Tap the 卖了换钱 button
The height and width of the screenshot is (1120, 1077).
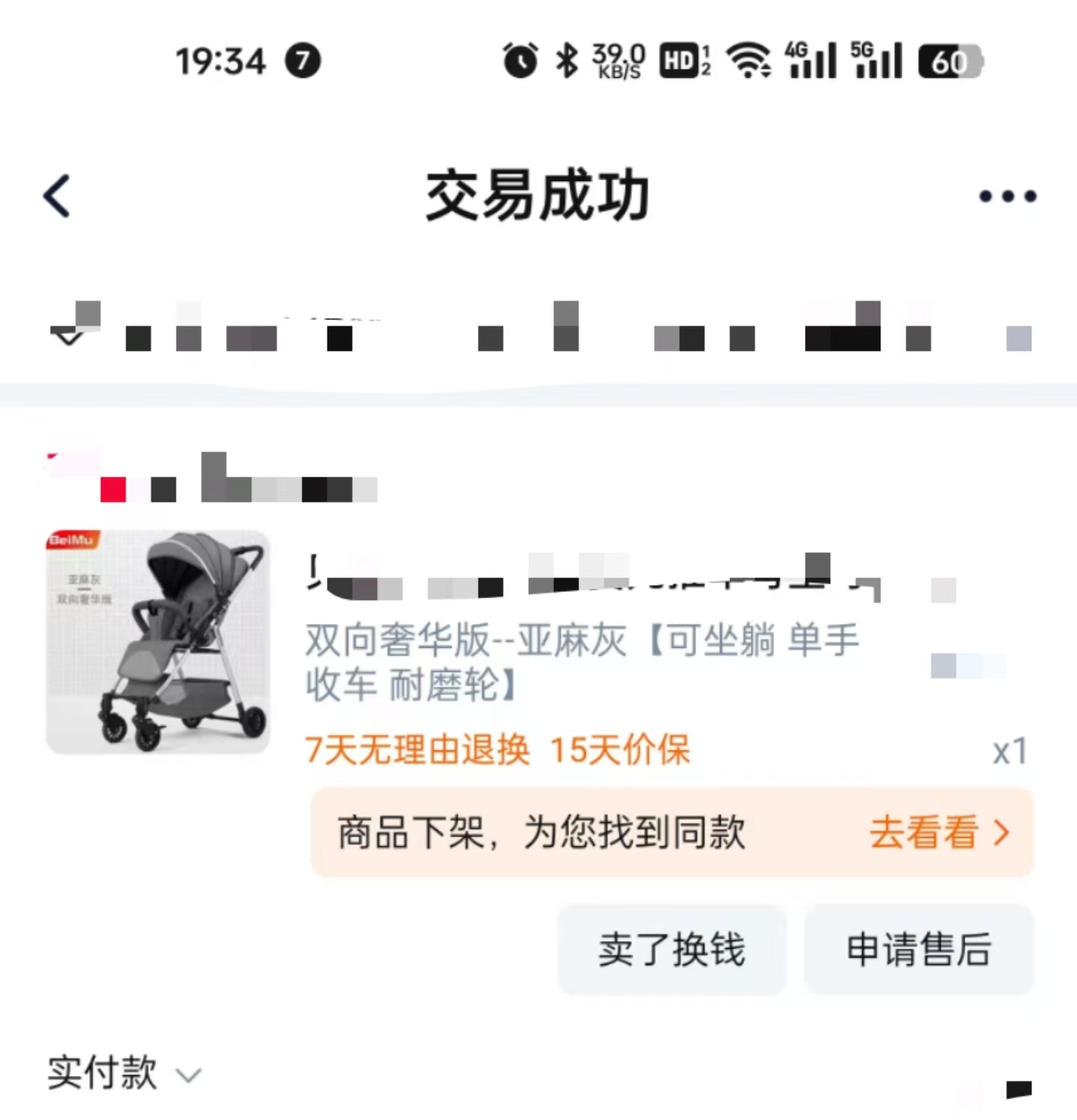click(672, 949)
